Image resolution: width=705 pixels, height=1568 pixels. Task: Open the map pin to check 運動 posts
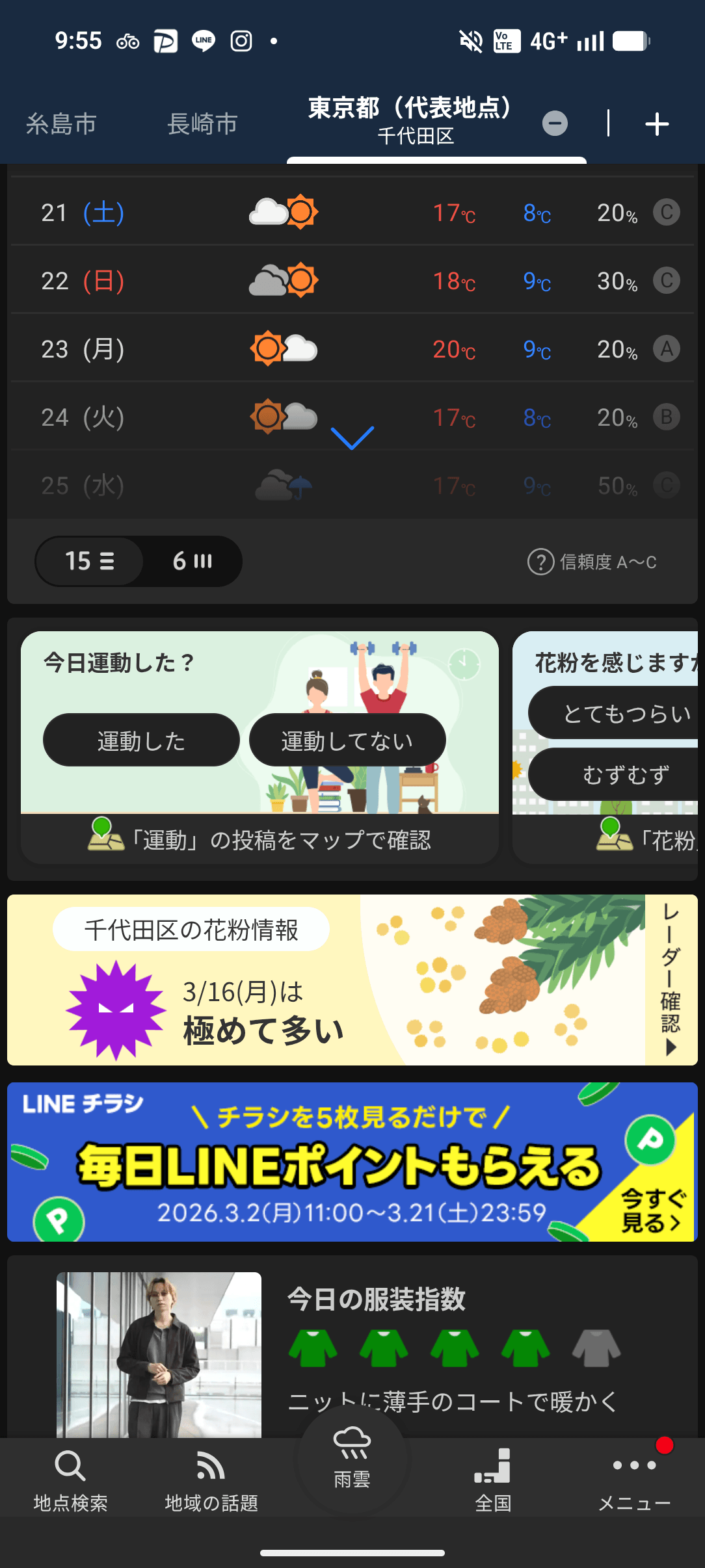point(260,840)
